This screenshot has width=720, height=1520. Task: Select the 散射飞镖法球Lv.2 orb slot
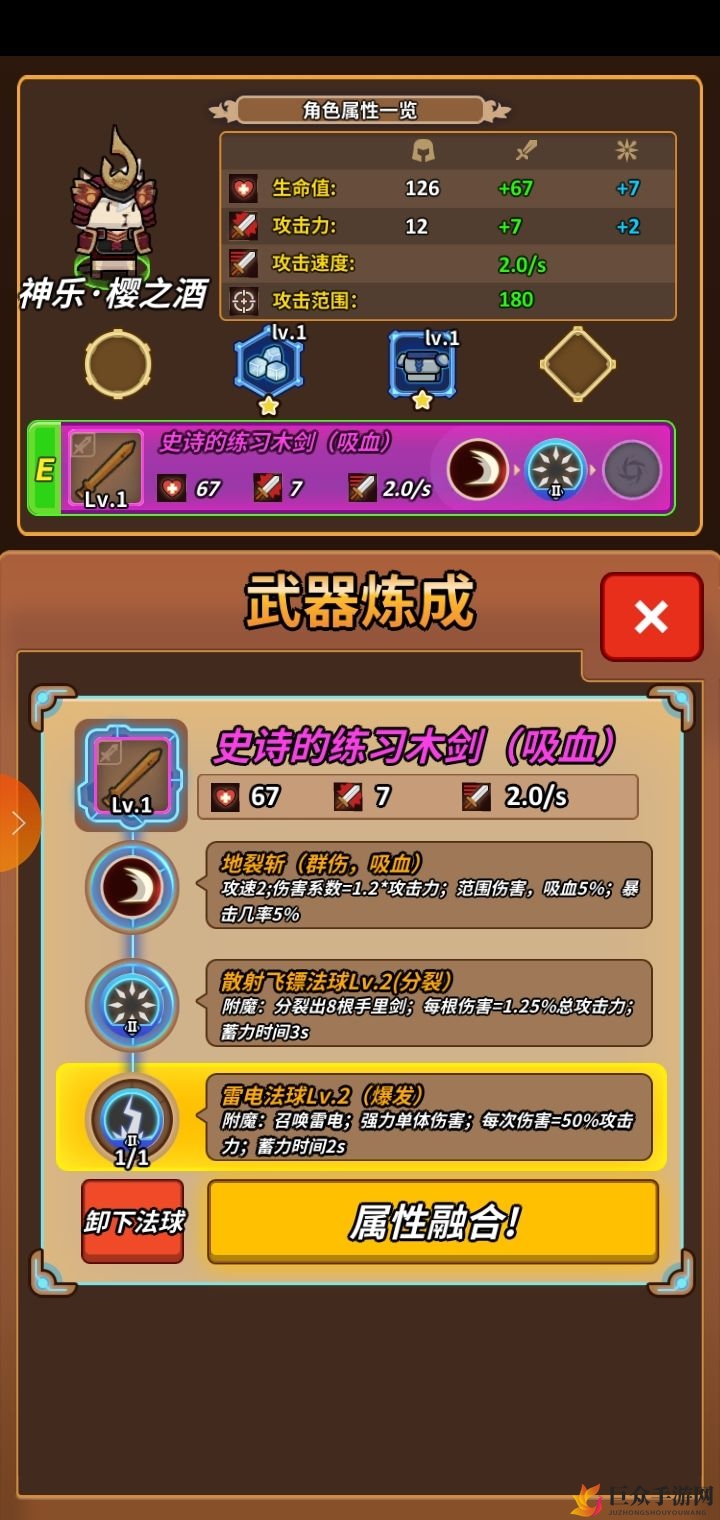132,1003
